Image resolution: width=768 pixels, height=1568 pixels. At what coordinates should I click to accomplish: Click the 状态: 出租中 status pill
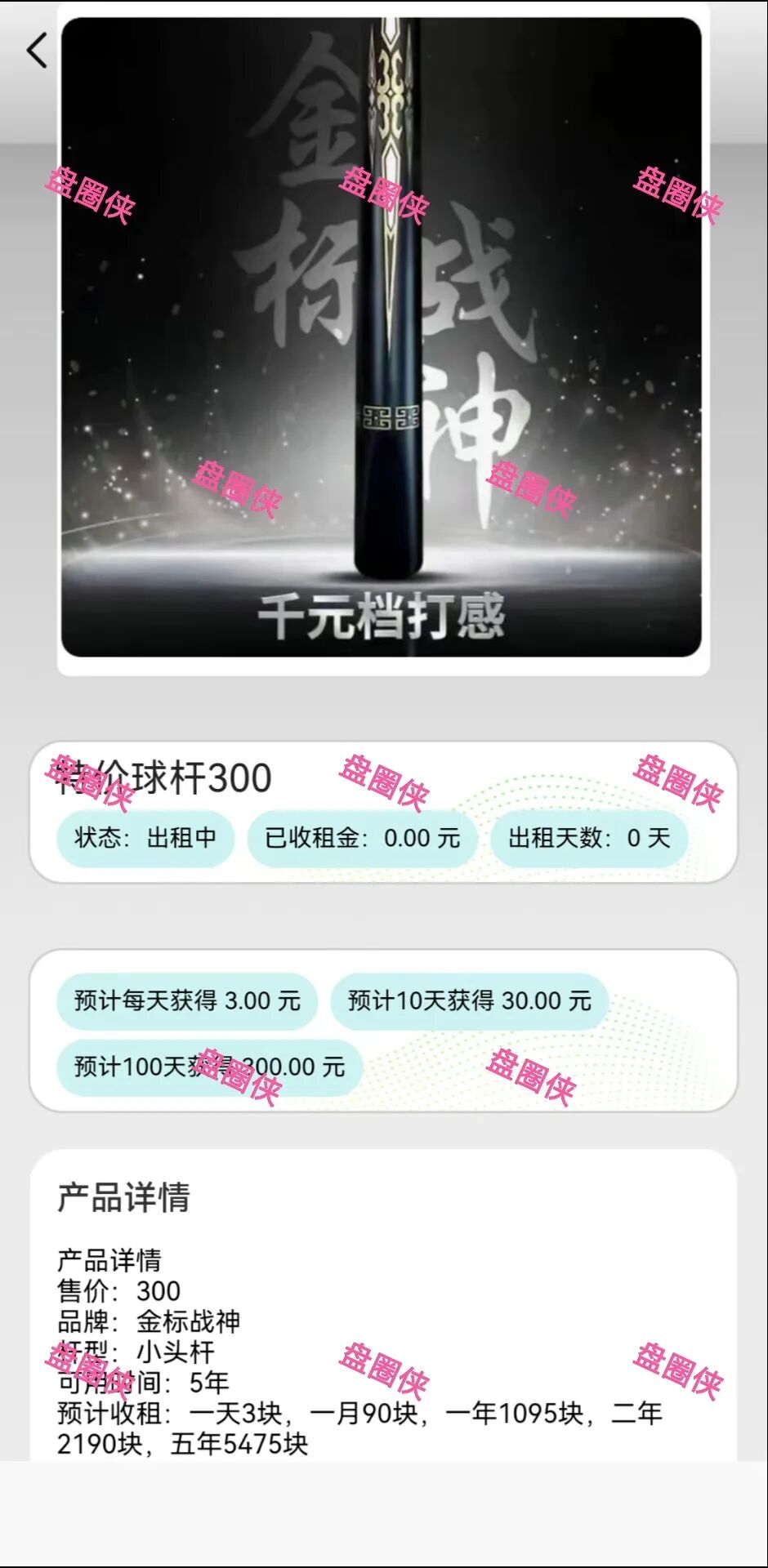(x=145, y=838)
